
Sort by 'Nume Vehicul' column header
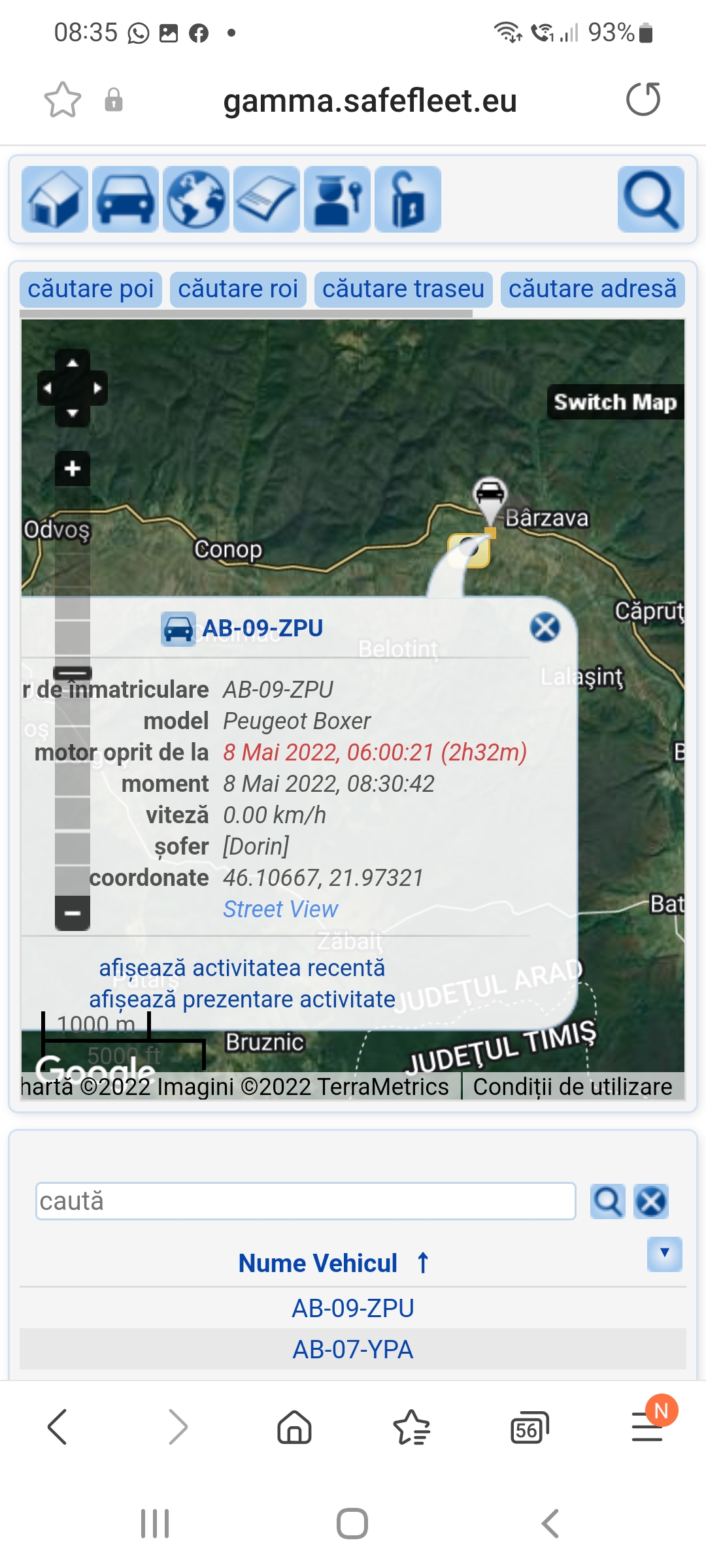point(318,1263)
